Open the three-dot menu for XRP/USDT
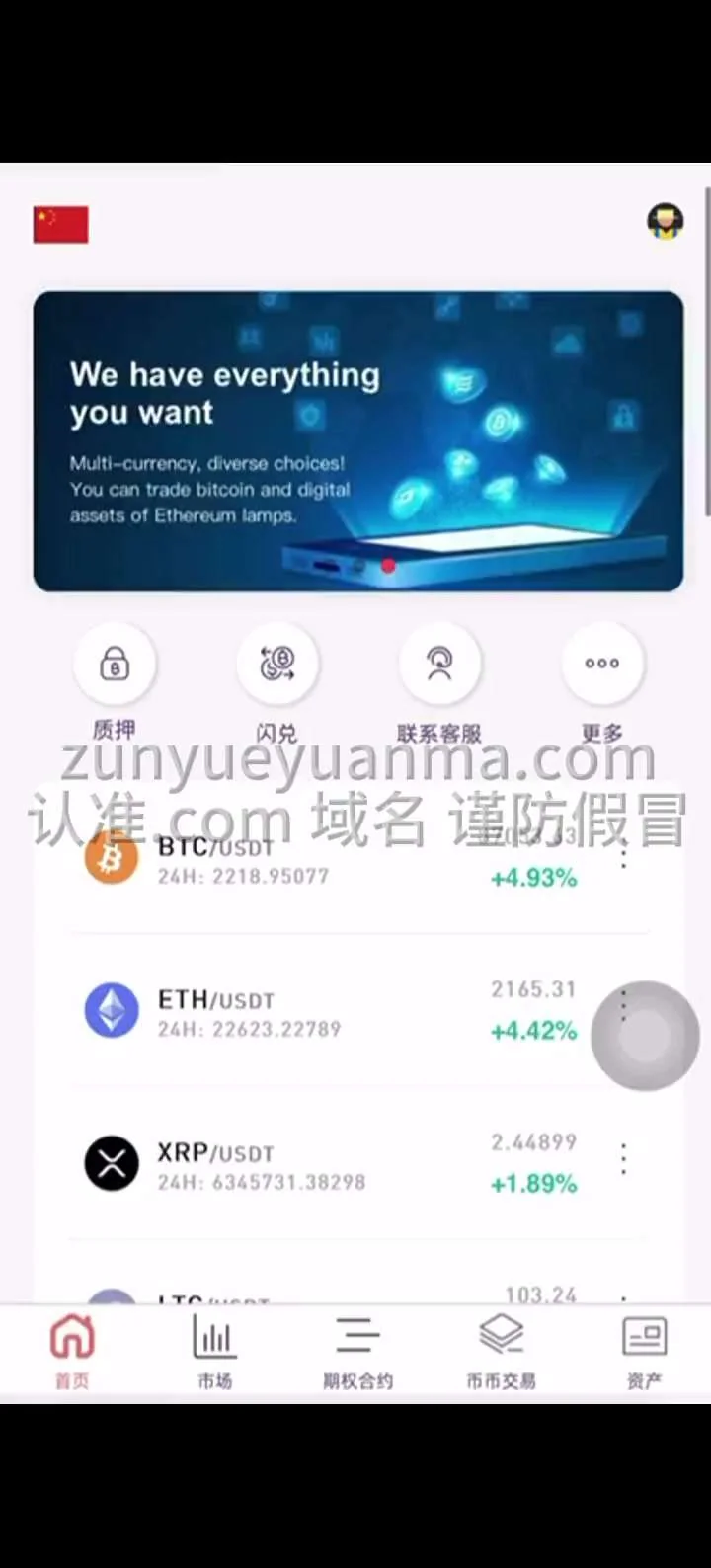Viewport: 711px width, 1568px height. coord(623,1159)
